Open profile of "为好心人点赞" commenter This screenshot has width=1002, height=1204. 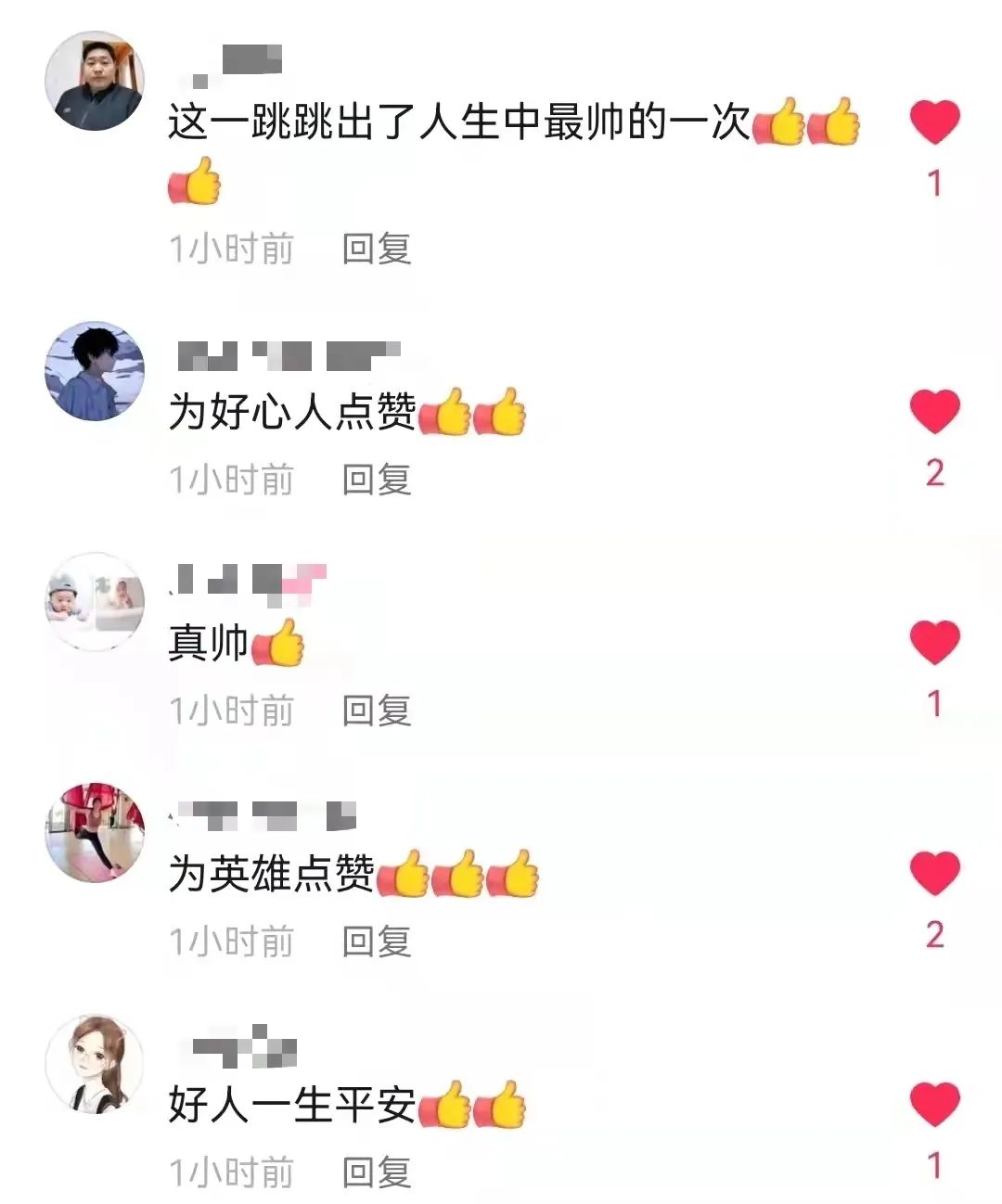(x=95, y=371)
